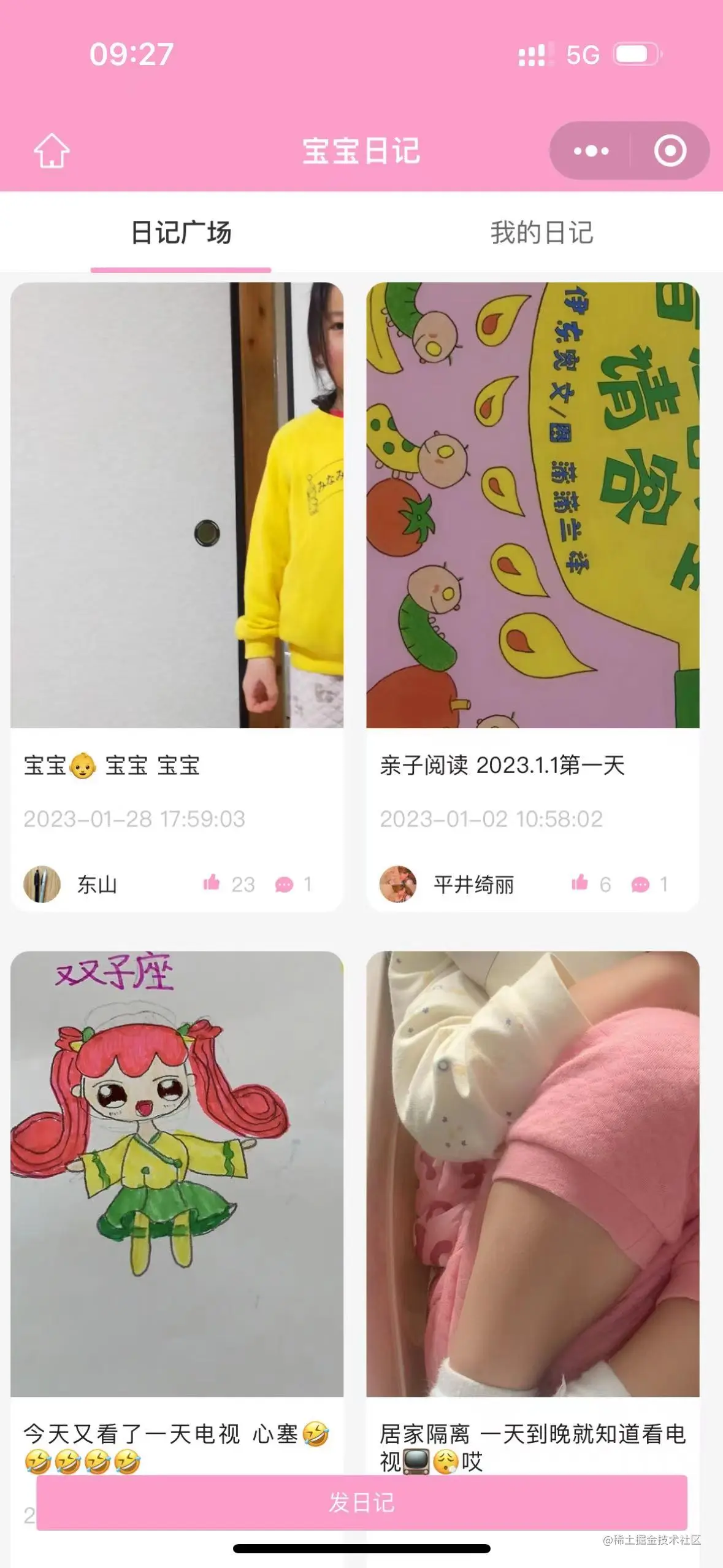This screenshot has width=723, height=1568.
Task: Switch to the 我的日记 tab
Action: click(x=541, y=233)
